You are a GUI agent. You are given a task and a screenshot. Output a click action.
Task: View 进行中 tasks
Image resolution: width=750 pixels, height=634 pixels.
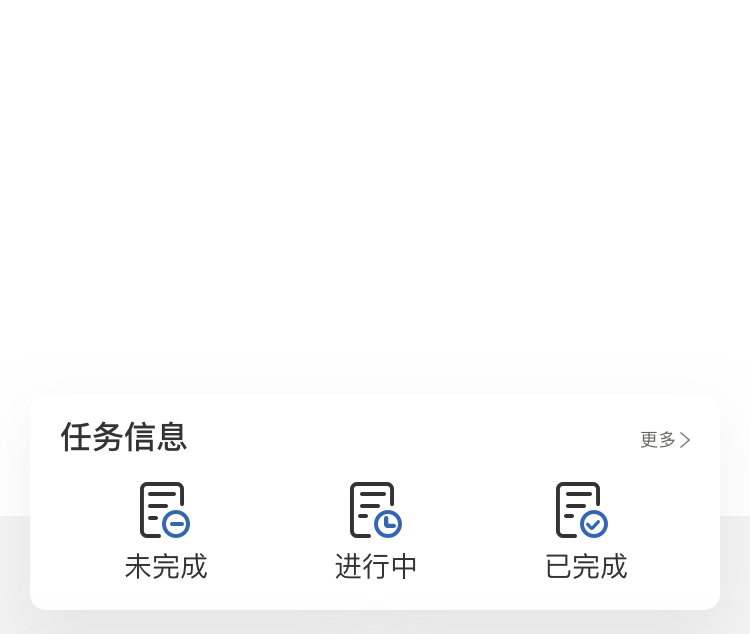(375, 531)
